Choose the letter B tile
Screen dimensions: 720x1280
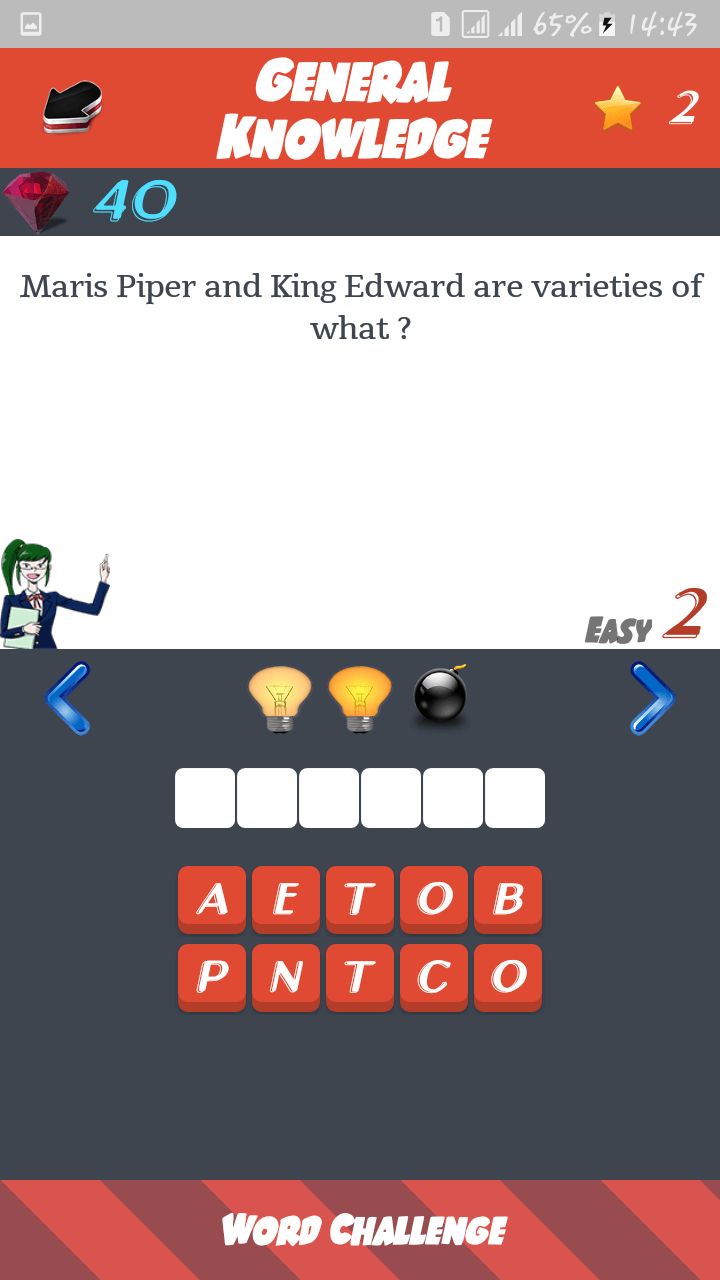click(508, 899)
